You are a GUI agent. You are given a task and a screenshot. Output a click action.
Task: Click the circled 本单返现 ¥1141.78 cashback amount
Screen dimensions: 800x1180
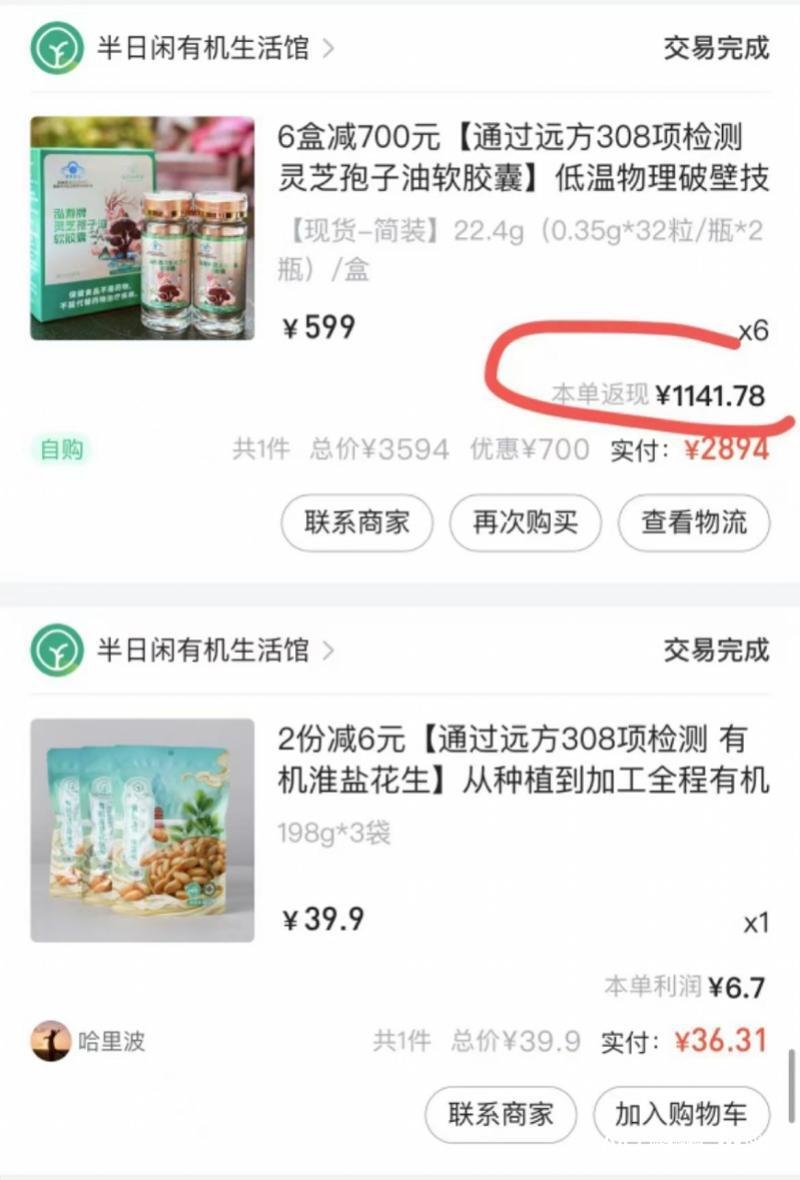click(660, 395)
